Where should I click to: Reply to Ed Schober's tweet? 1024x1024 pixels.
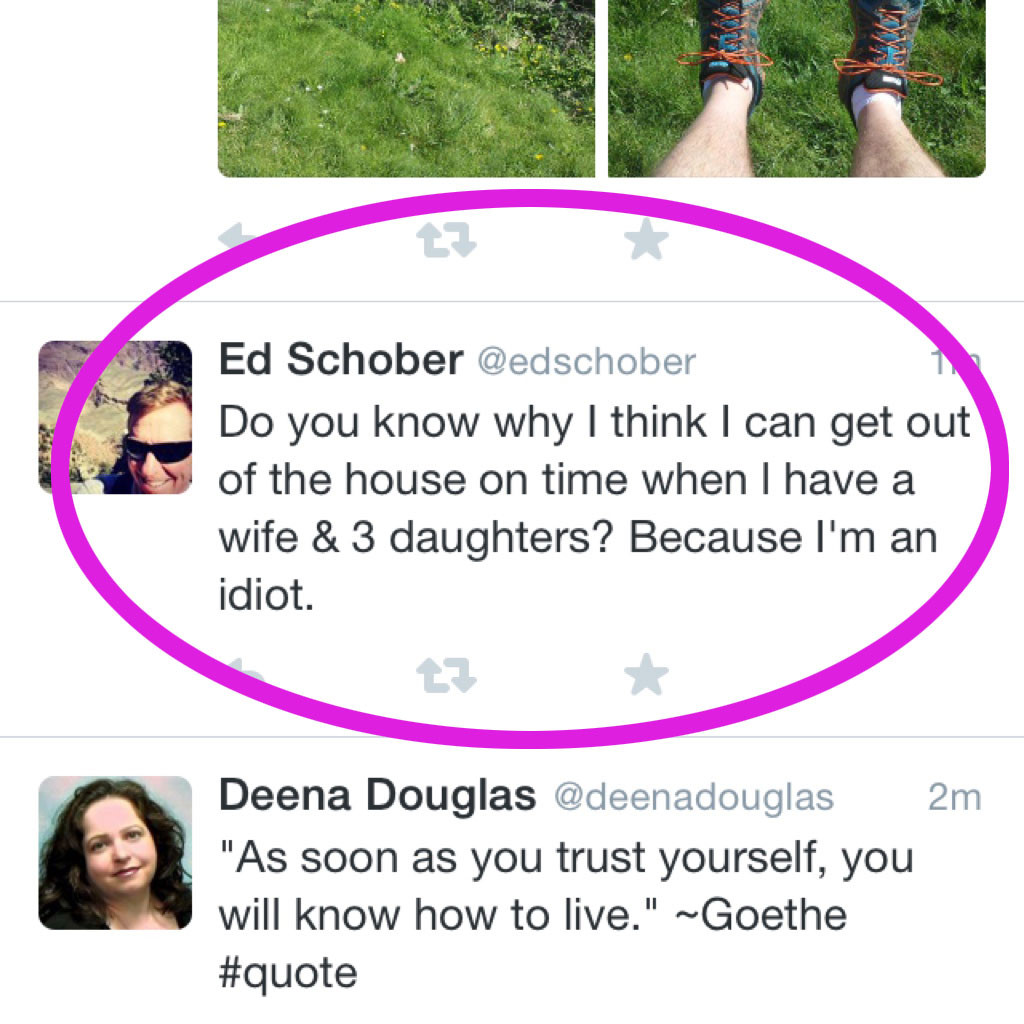coord(242,676)
